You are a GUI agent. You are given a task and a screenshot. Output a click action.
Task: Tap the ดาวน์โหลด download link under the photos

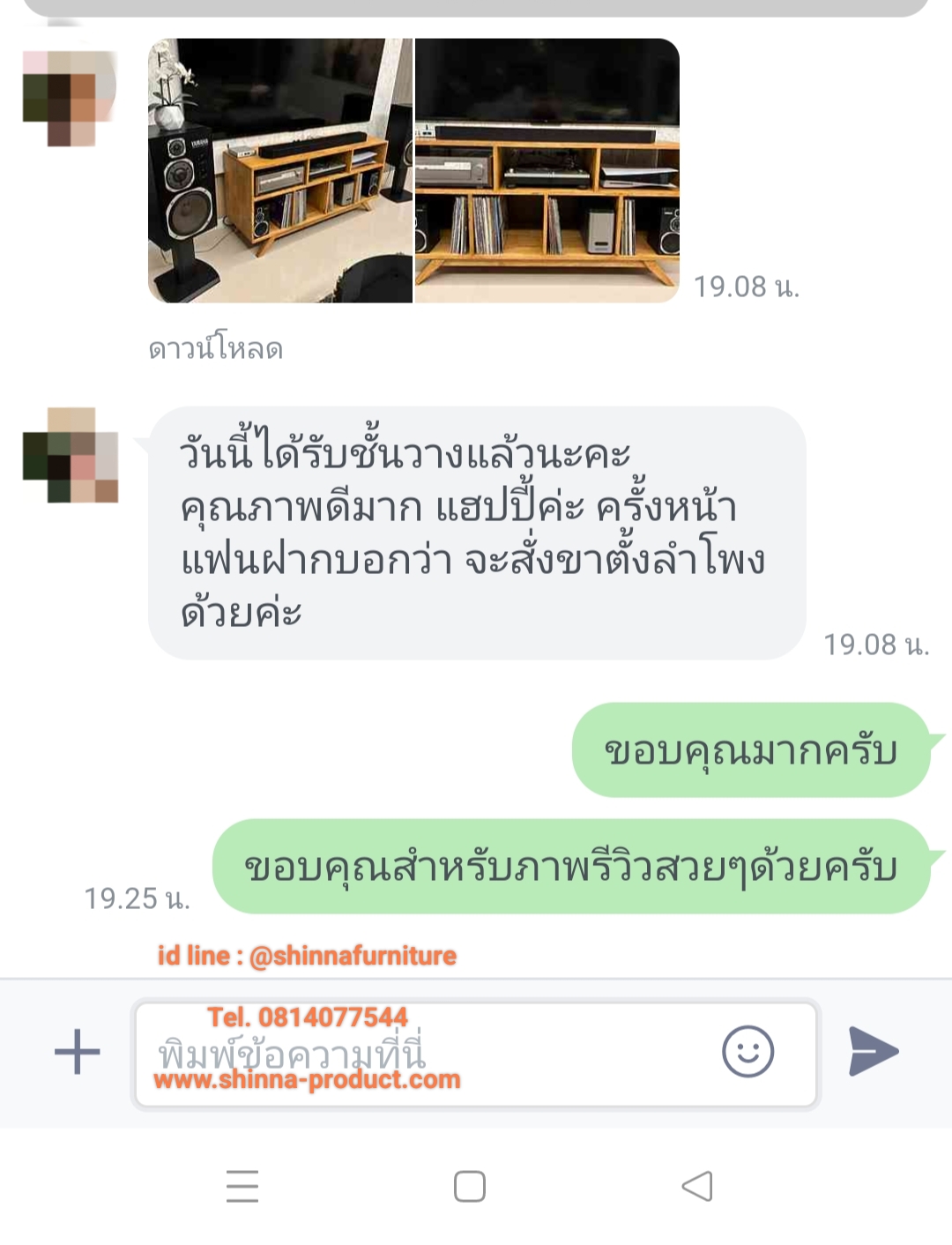click(x=215, y=349)
